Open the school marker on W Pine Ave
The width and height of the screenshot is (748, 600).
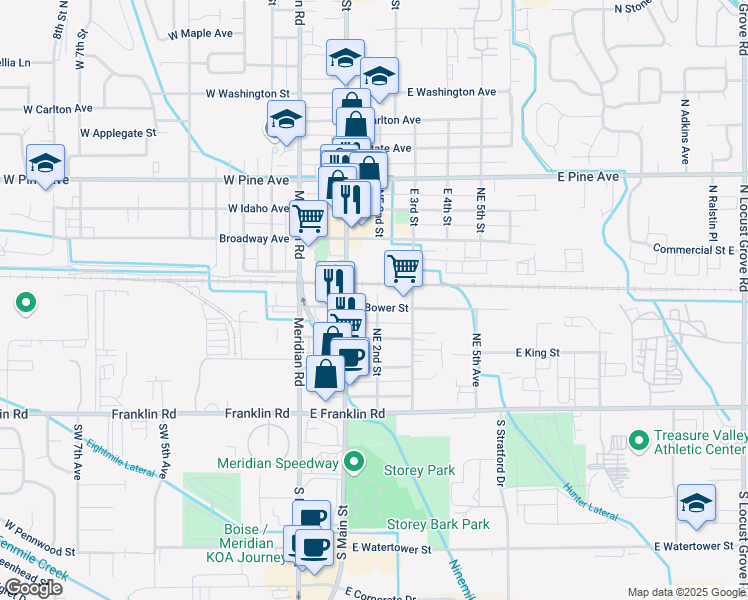(x=45, y=163)
